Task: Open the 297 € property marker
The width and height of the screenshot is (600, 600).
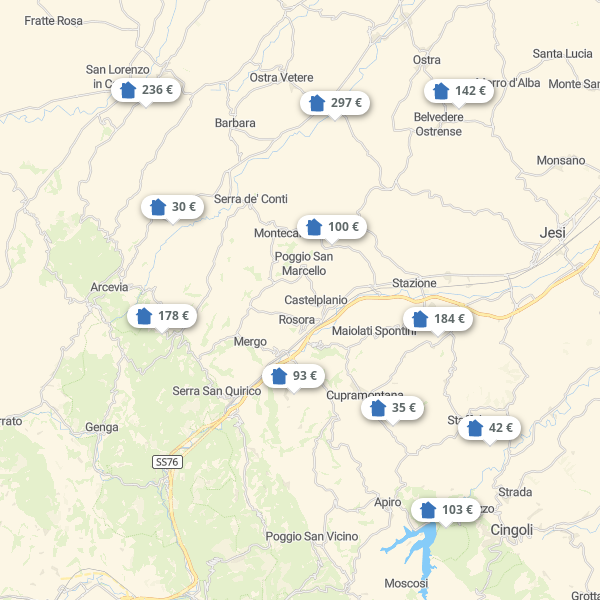Action: click(335, 103)
